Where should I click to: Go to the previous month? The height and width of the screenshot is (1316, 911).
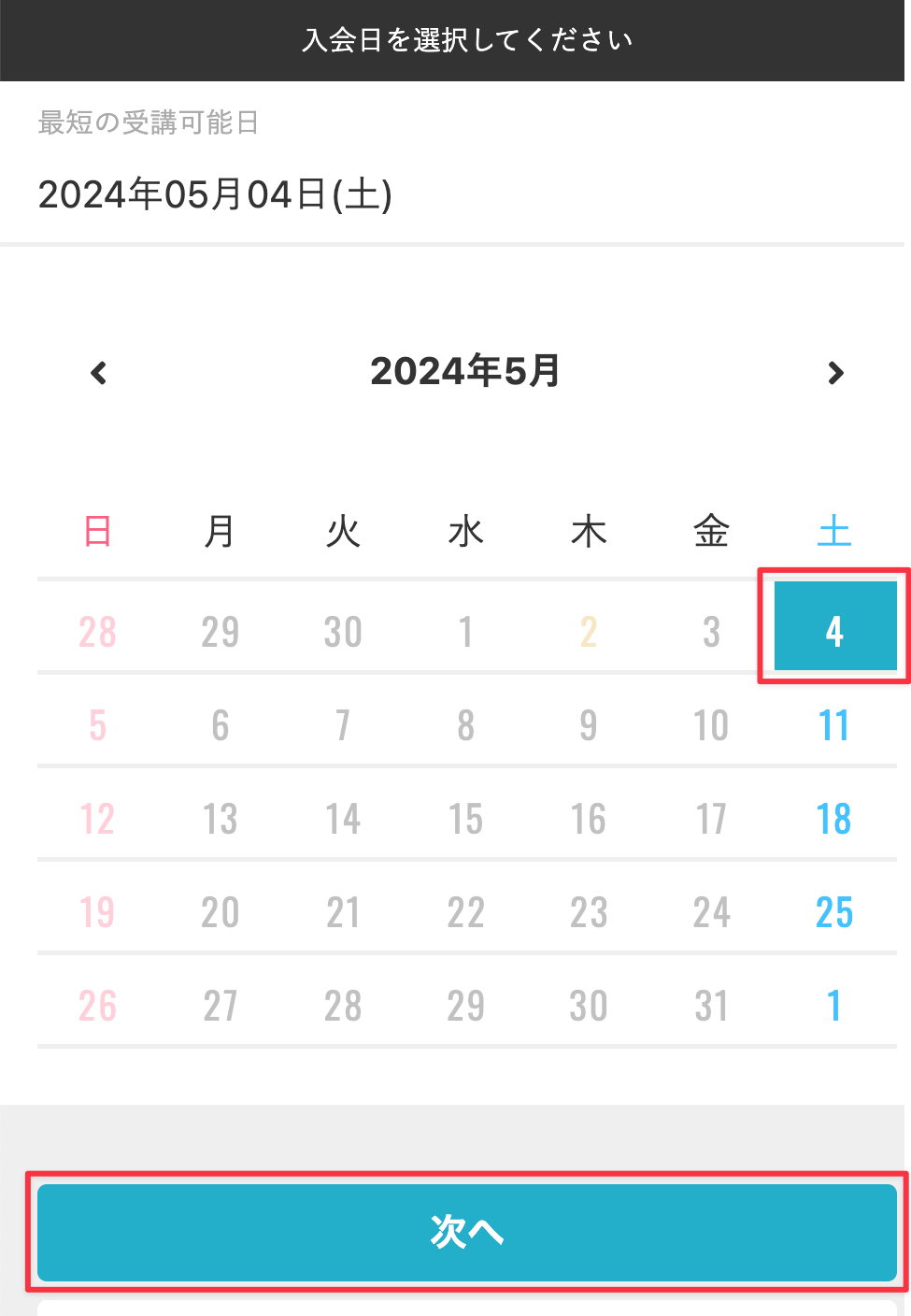[99, 373]
